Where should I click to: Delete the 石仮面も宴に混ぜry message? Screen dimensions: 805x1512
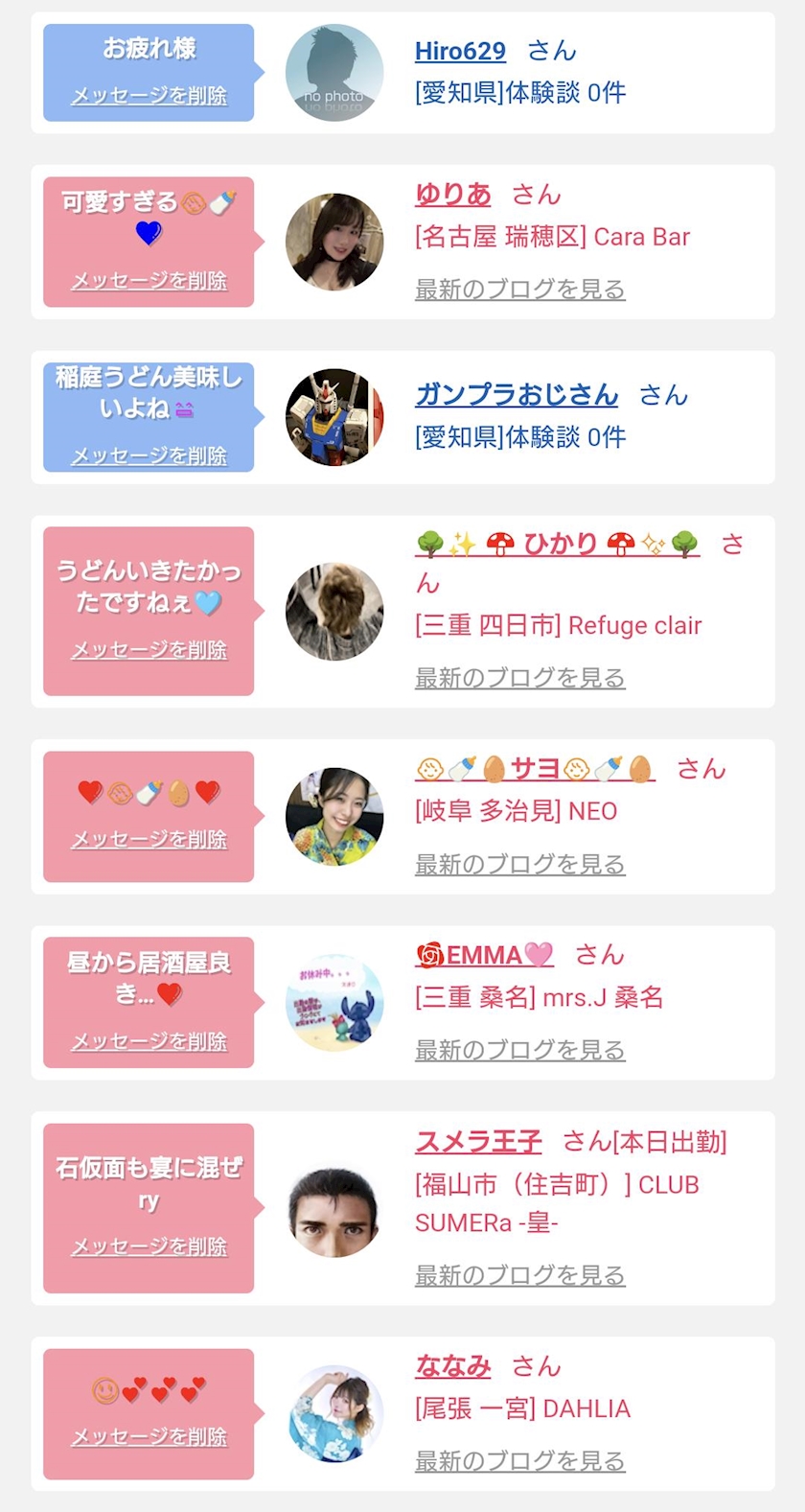(149, 1246)
